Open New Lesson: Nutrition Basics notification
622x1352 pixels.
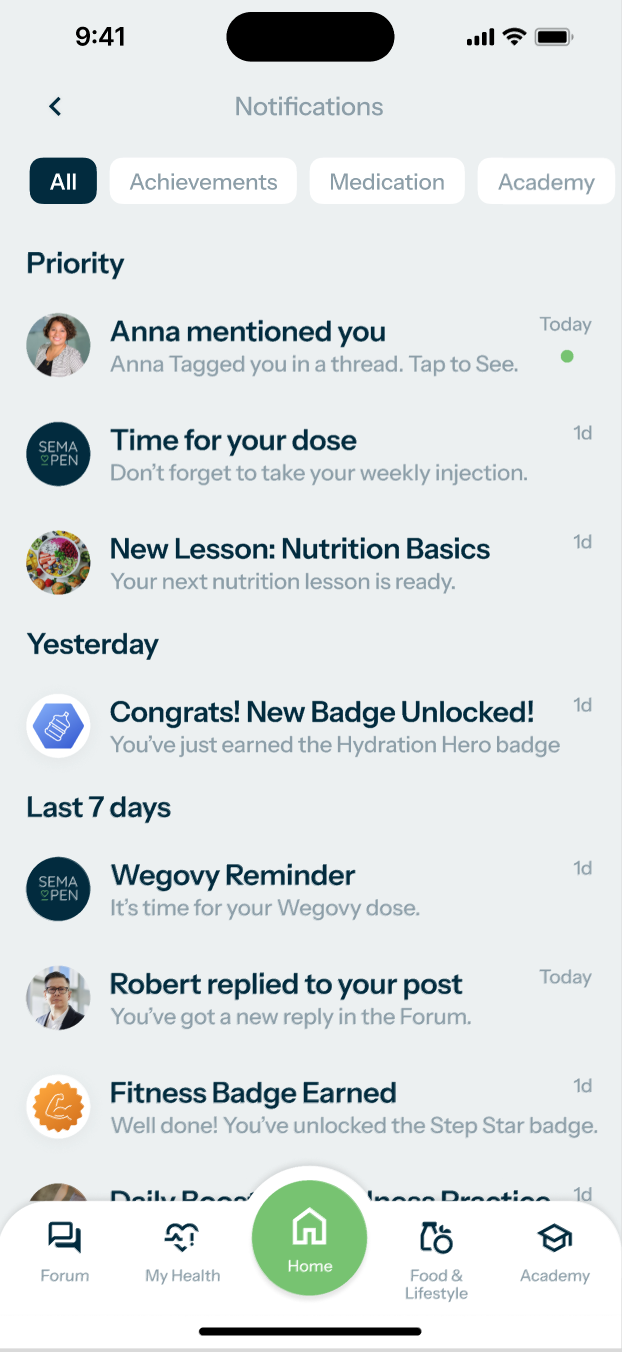point(310,563)
